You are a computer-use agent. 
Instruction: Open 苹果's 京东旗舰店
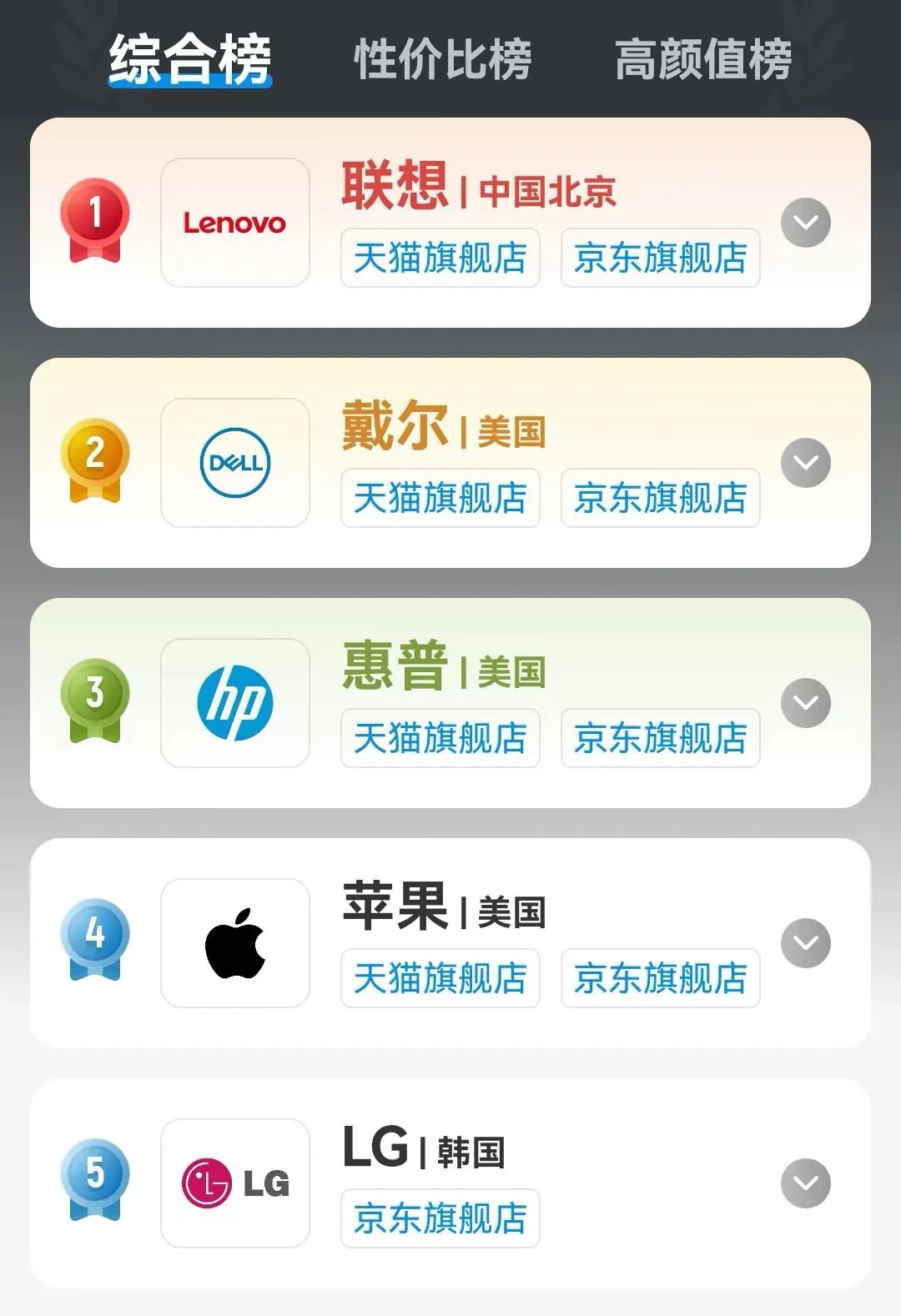(x=660, y=978)
